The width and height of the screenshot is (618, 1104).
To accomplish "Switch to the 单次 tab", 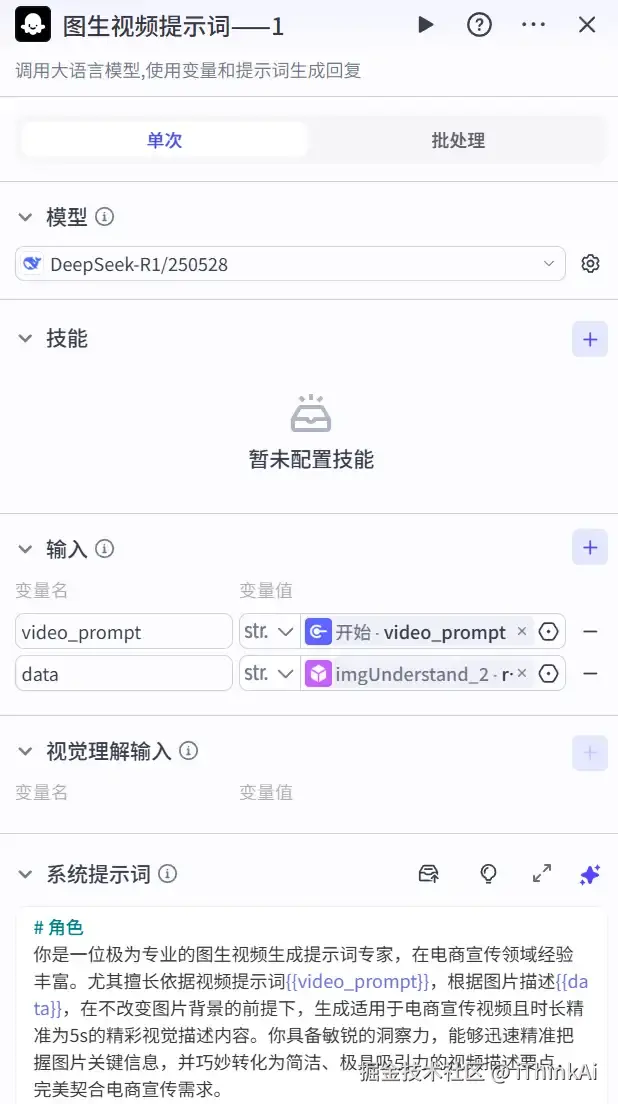I will point(164,140).
